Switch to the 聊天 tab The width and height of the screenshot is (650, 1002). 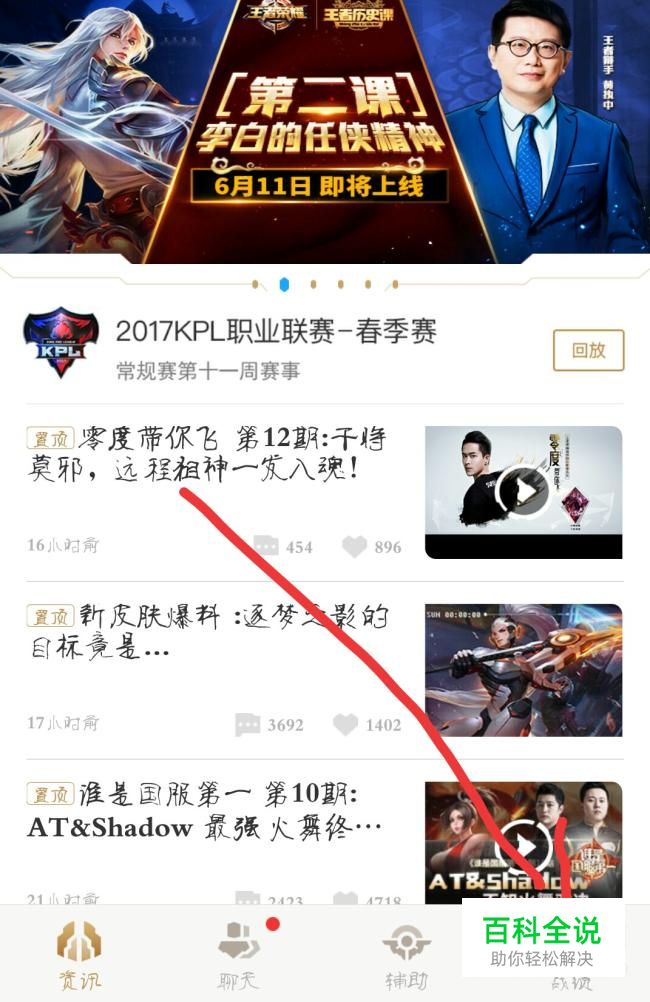pyautogui.click(x=239, y=955)
